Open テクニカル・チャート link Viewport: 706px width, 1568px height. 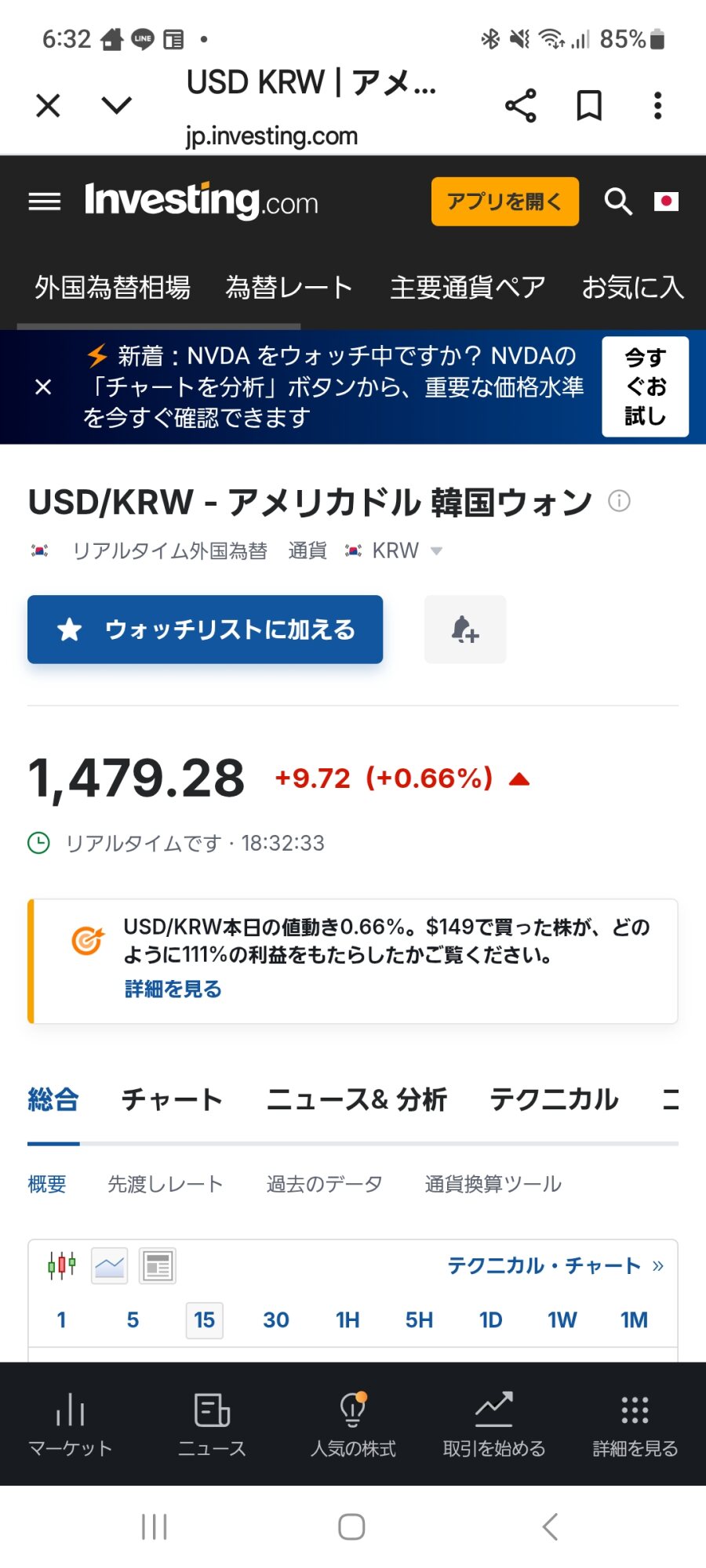pyautogui.click(x=555, y=1265)
